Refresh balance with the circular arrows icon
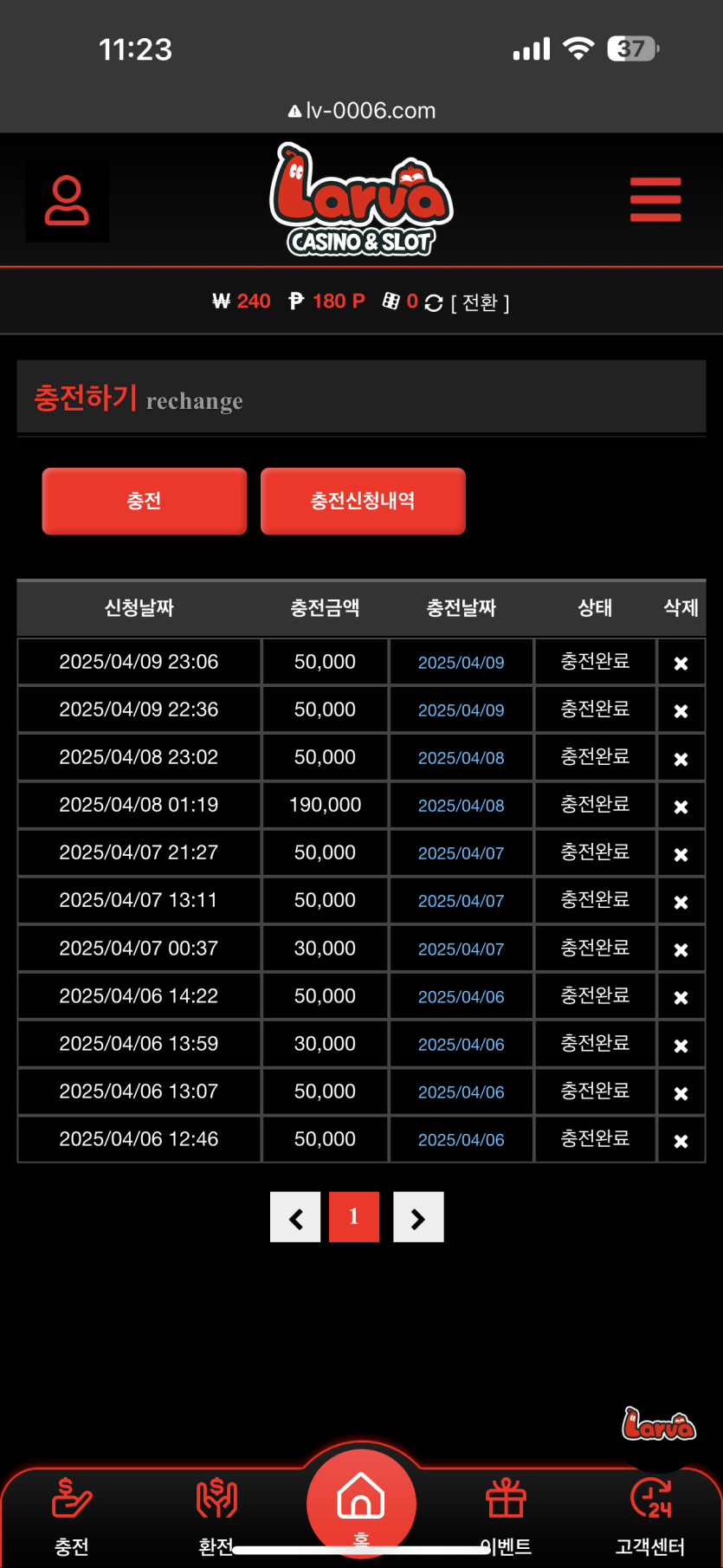723x1568 pixels. [x=434, y=302]
